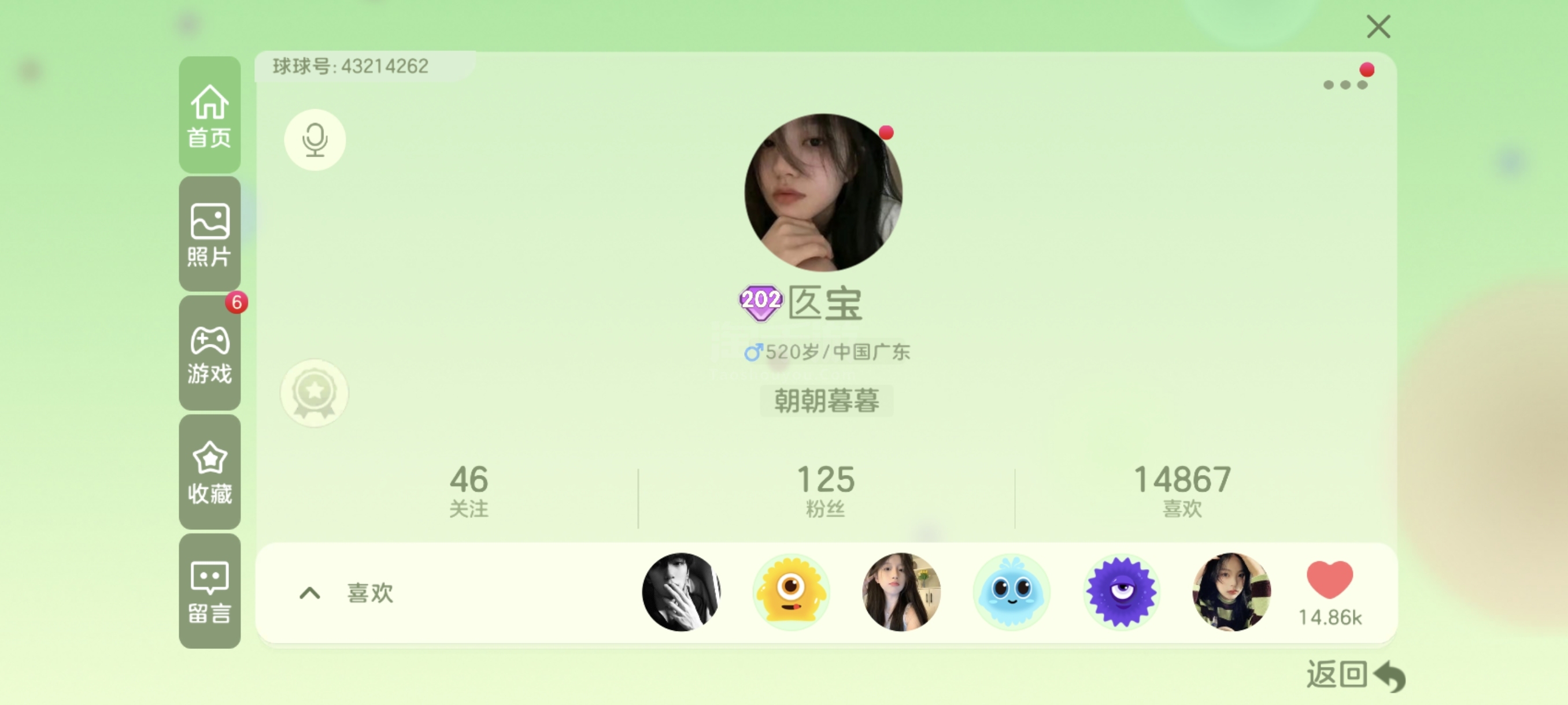Image resolution: width=1568 pixels, height=705 pixels.
Task: Open the 游戏 tab
Action: click(x=209, y=354)
